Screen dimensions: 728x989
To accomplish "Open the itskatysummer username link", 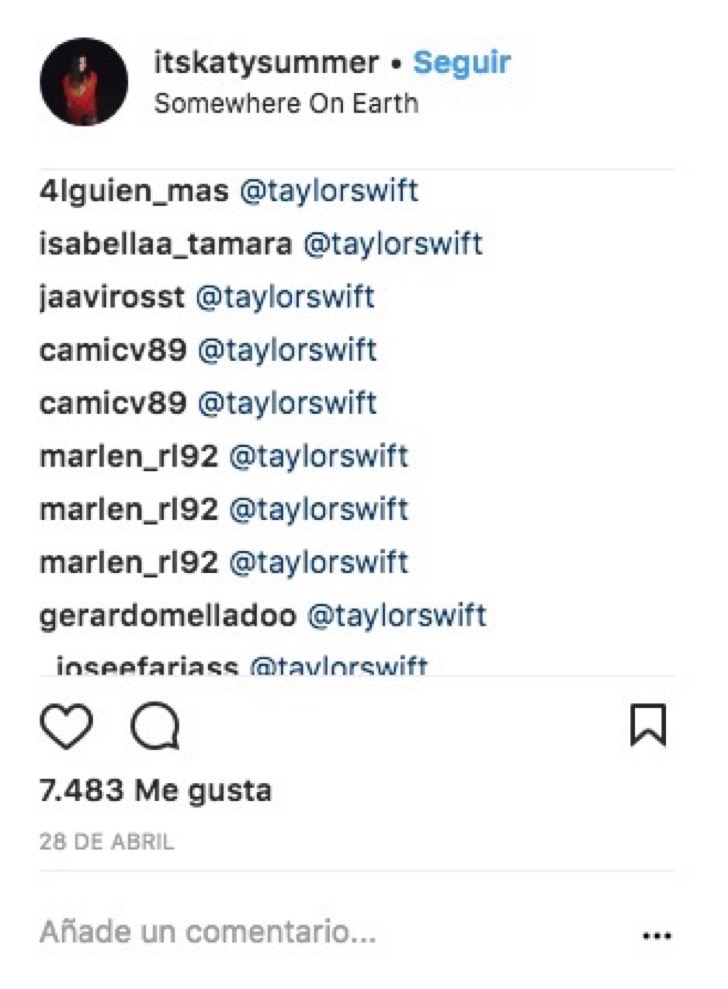I will pyautogui.click(x=266, y=63).
